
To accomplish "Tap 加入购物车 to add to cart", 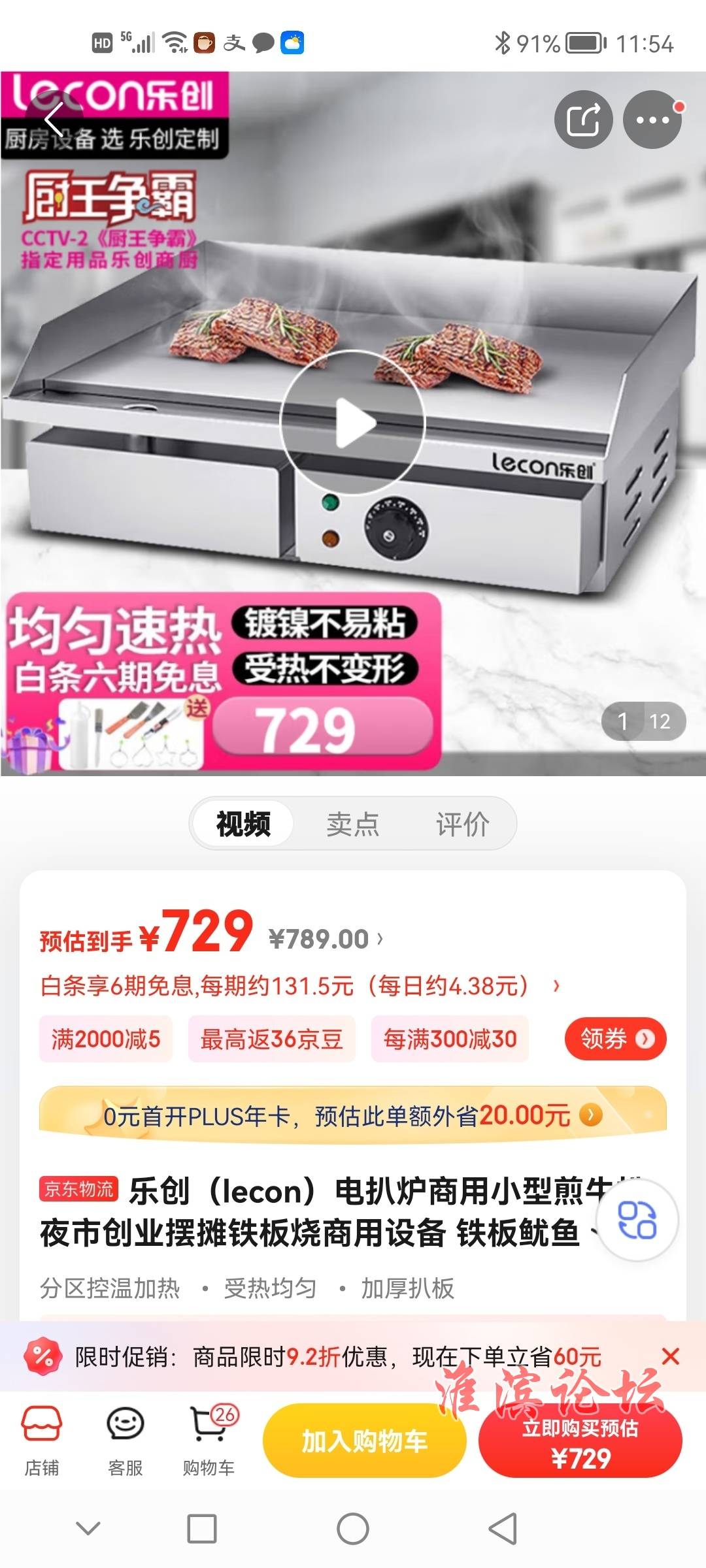I will pyautogui.click(x=365, y=1441).
